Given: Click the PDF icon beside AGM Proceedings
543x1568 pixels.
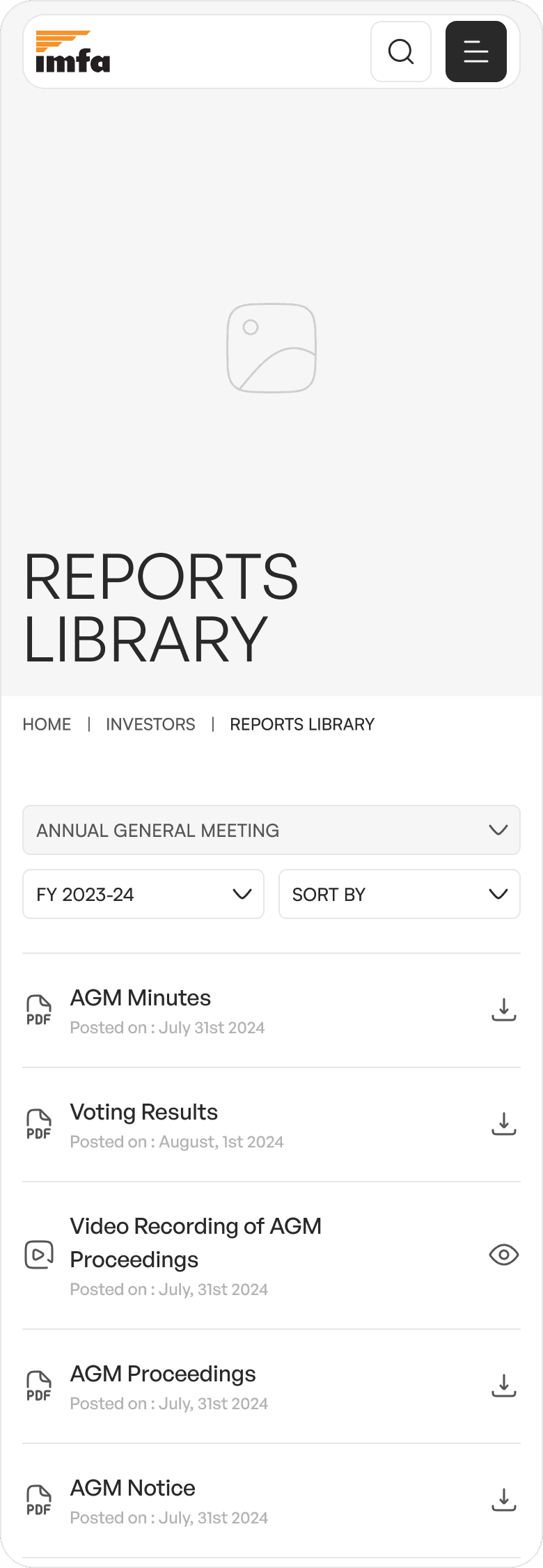Looking at the screenshot, I should pos(38,1386).
